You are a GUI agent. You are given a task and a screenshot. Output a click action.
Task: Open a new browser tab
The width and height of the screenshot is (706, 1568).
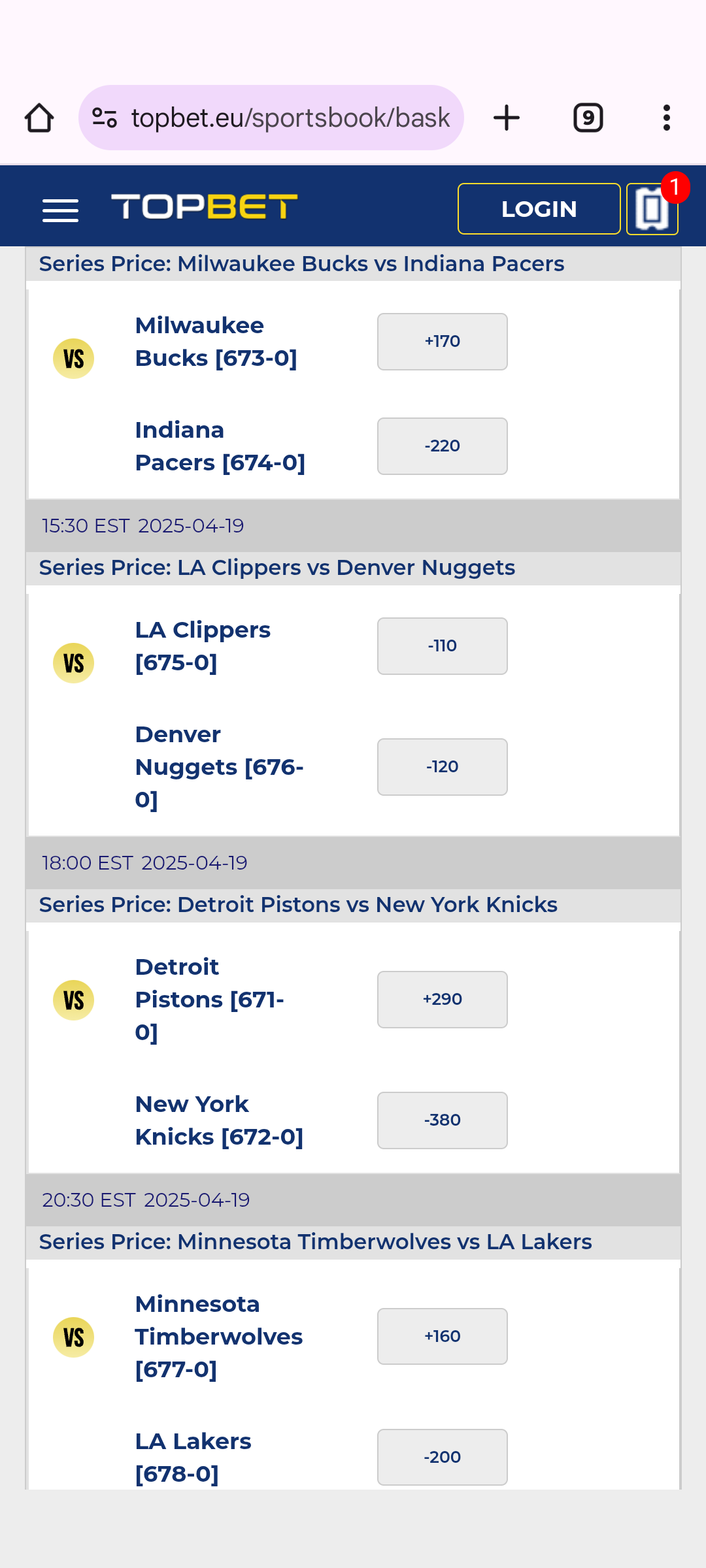coord(507,118)
